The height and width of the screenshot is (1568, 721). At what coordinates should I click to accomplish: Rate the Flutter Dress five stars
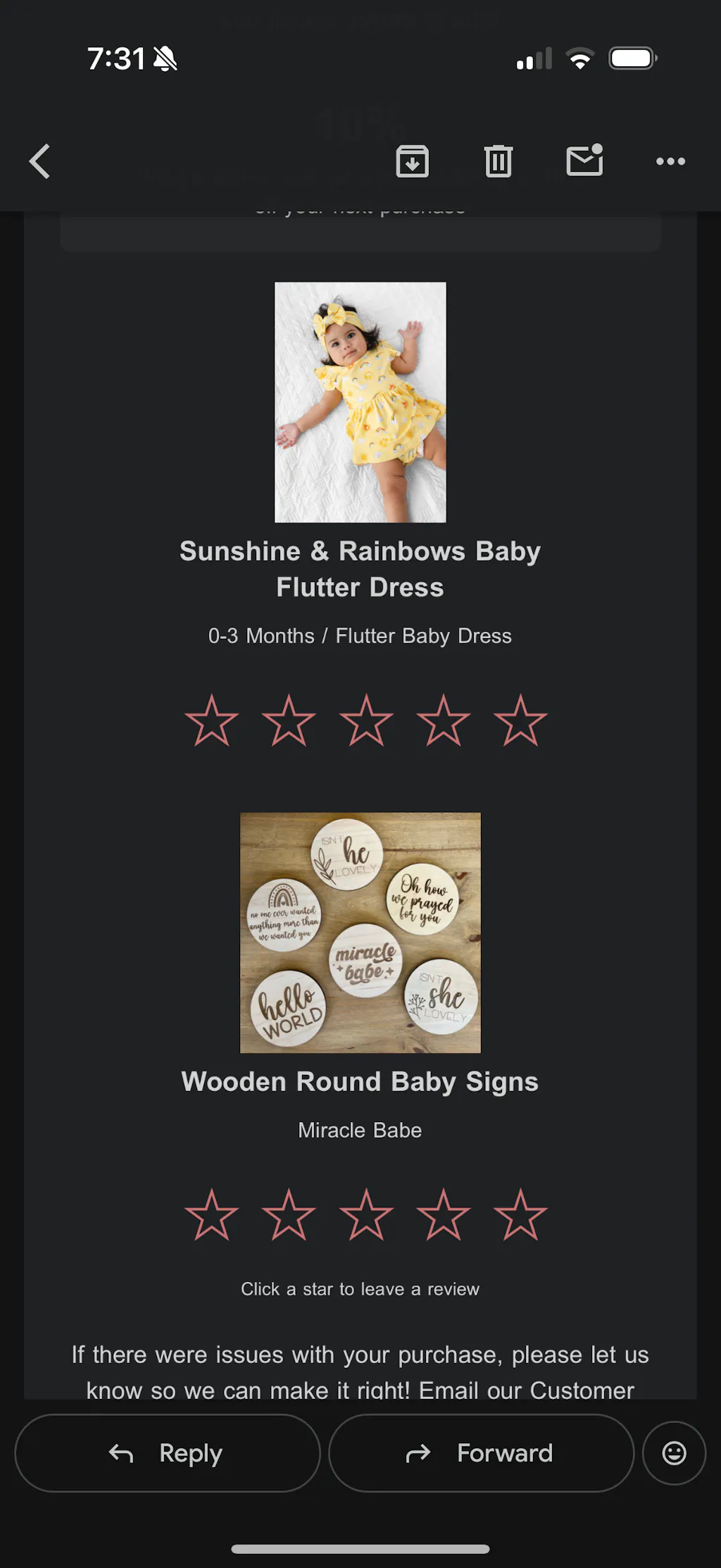(x=520, y=721)
